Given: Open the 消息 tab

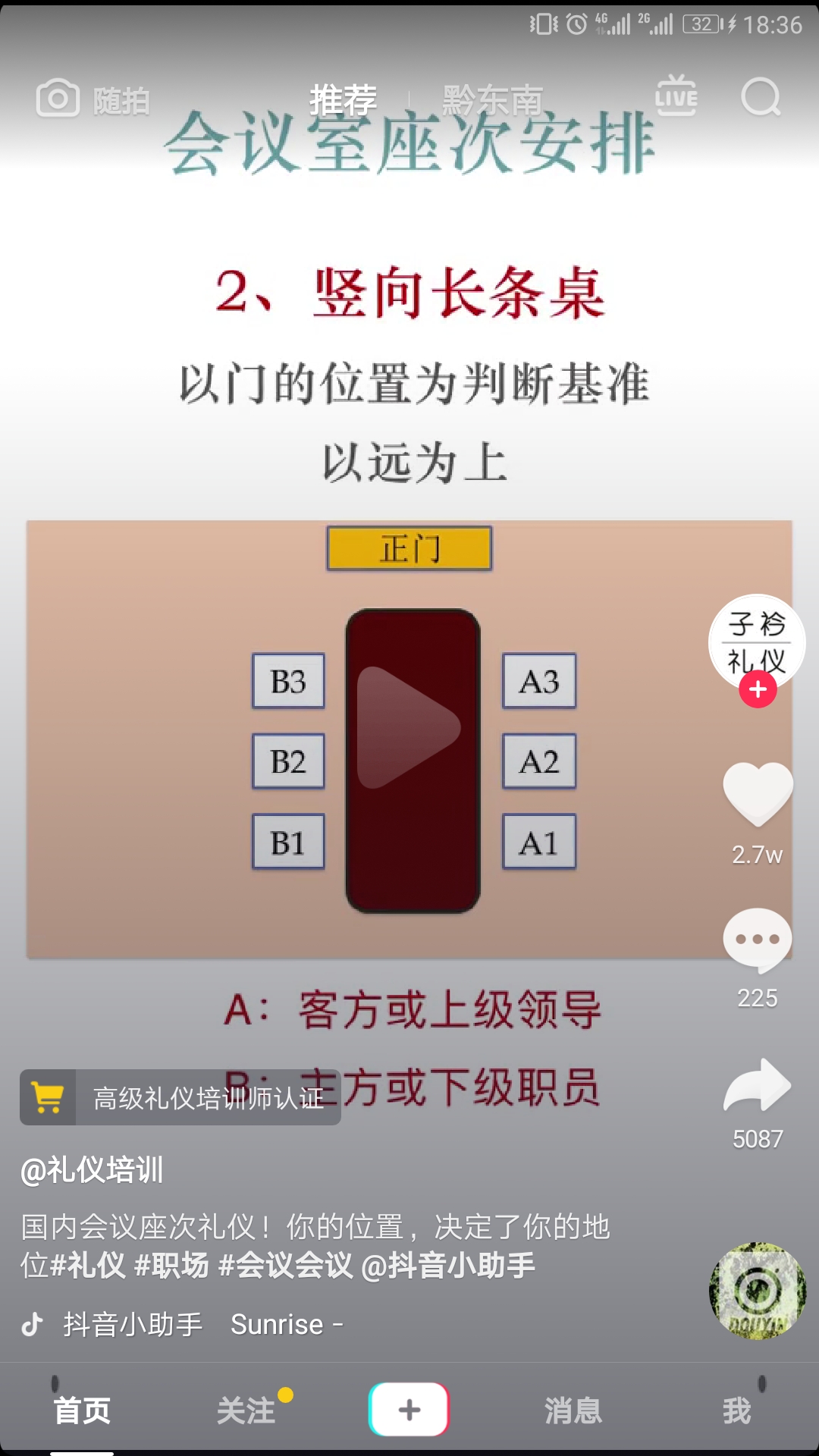Looking at the screenshot, I should 573,1410.
